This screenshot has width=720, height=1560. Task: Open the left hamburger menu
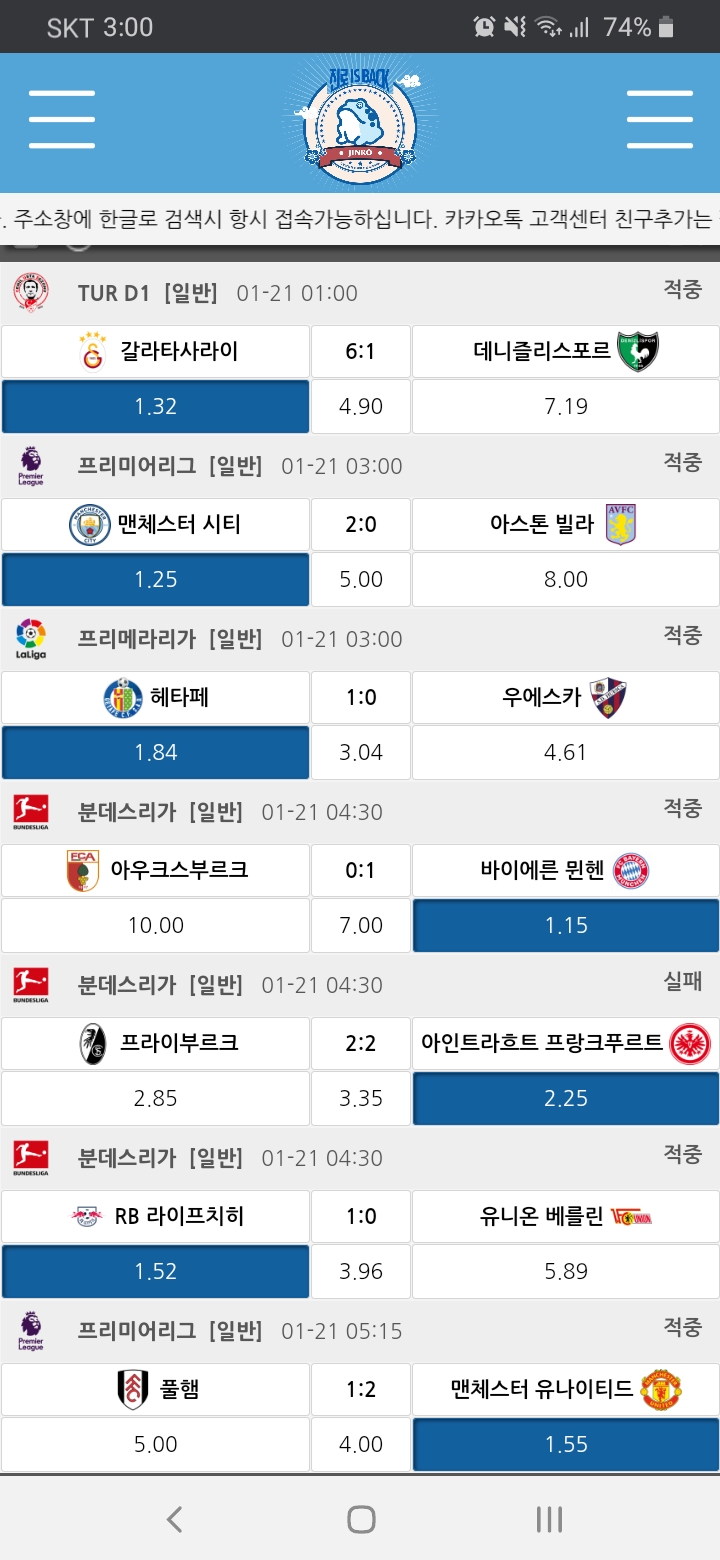click(x=62, y=120)
